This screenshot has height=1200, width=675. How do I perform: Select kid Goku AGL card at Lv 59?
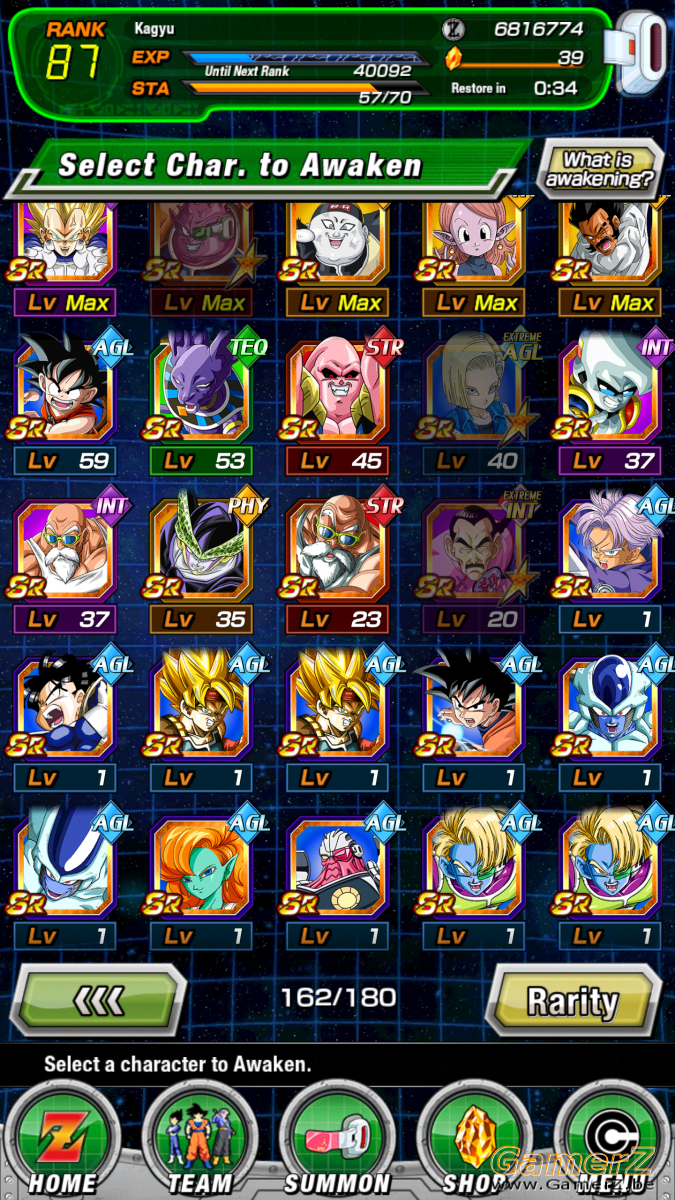(66, 404)
